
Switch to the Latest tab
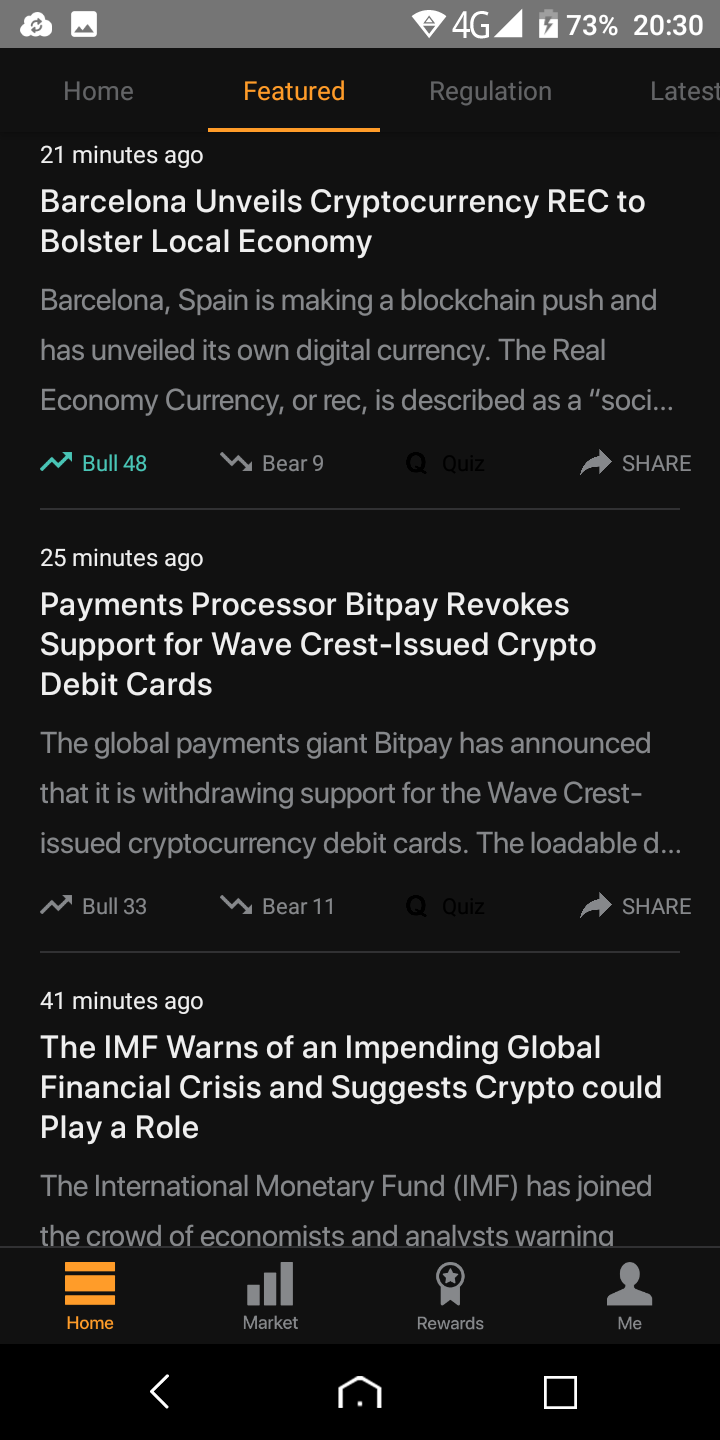(x=683, y=91)
